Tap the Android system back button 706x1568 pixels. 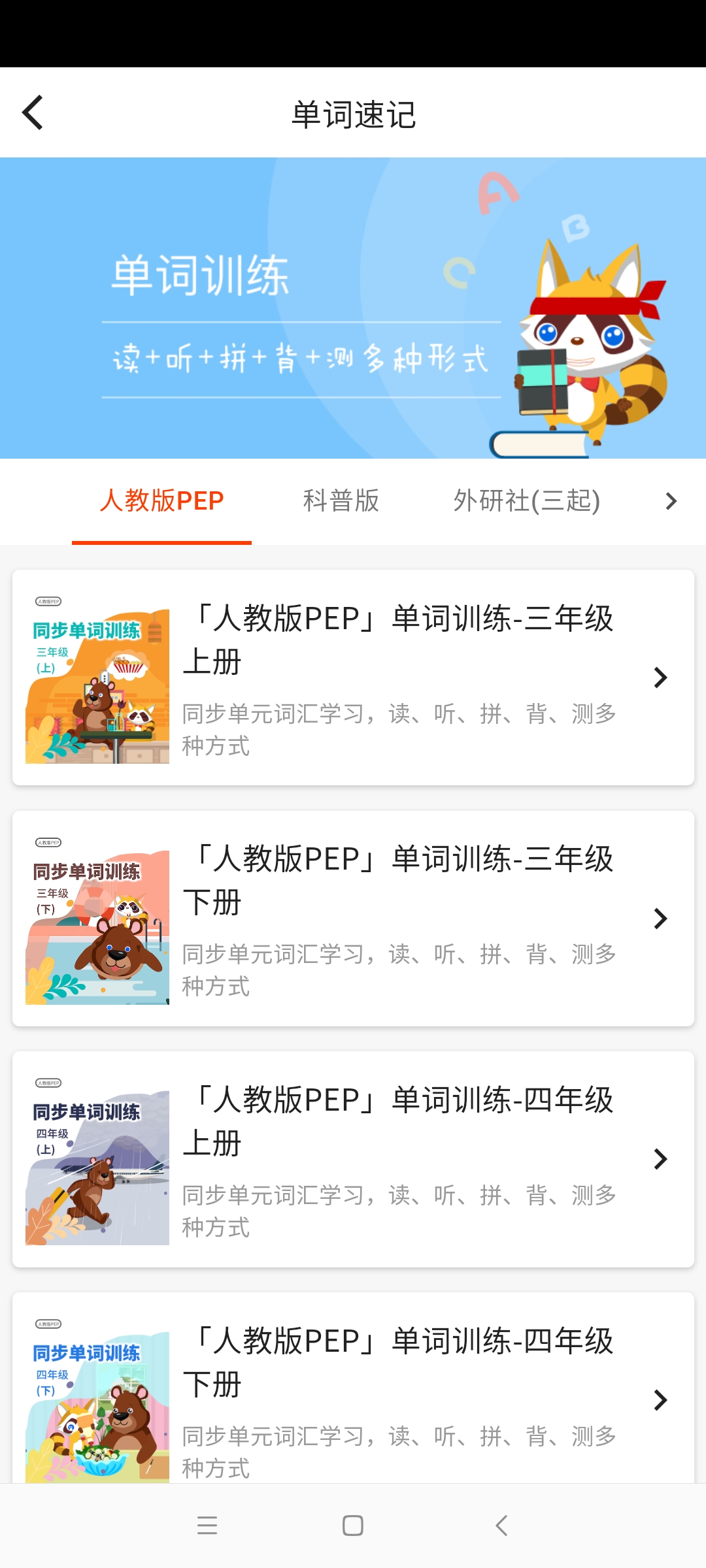499,1525
